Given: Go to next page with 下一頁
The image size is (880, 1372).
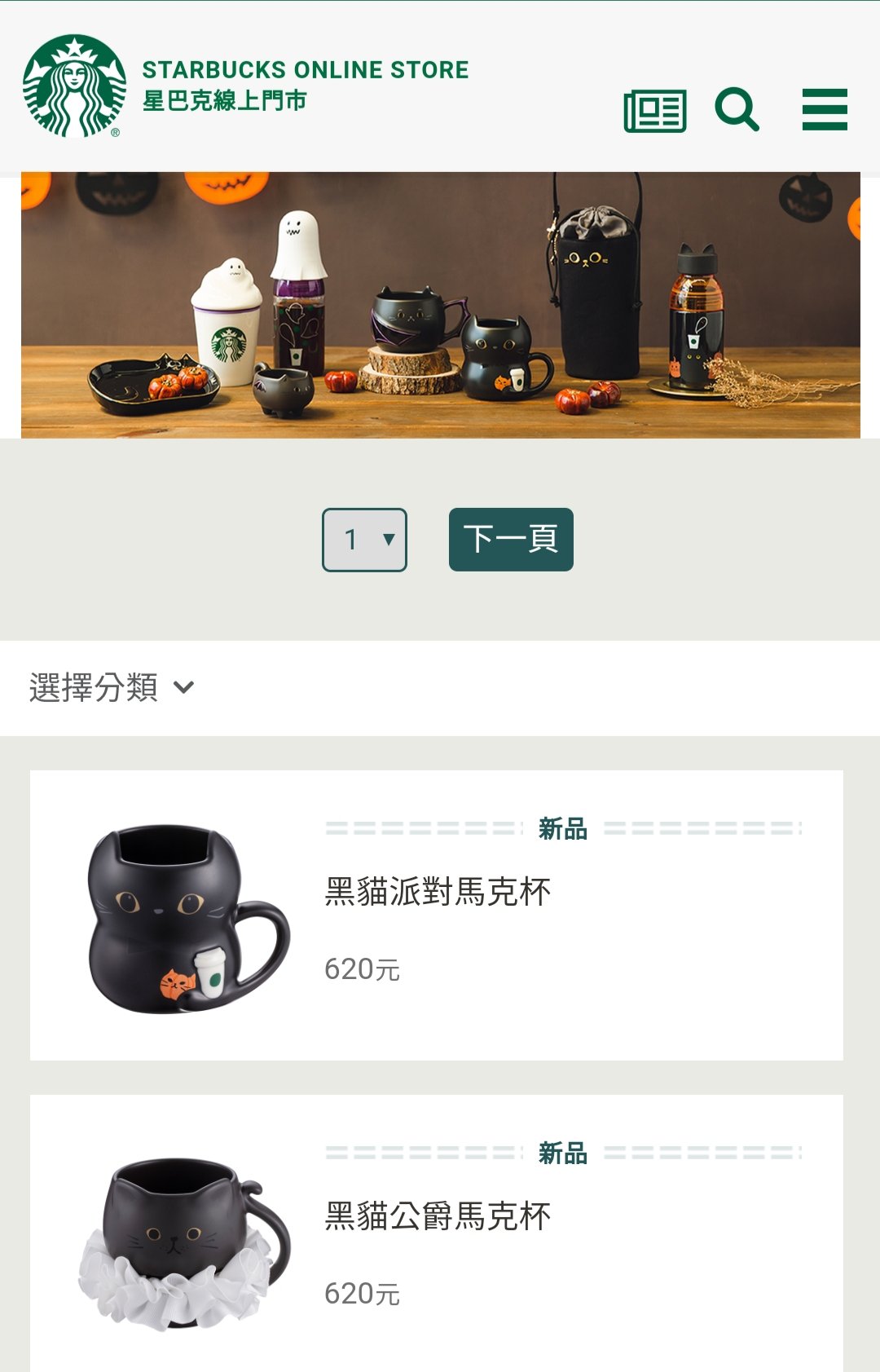Looking at the screenshot, I should (511, 540).
